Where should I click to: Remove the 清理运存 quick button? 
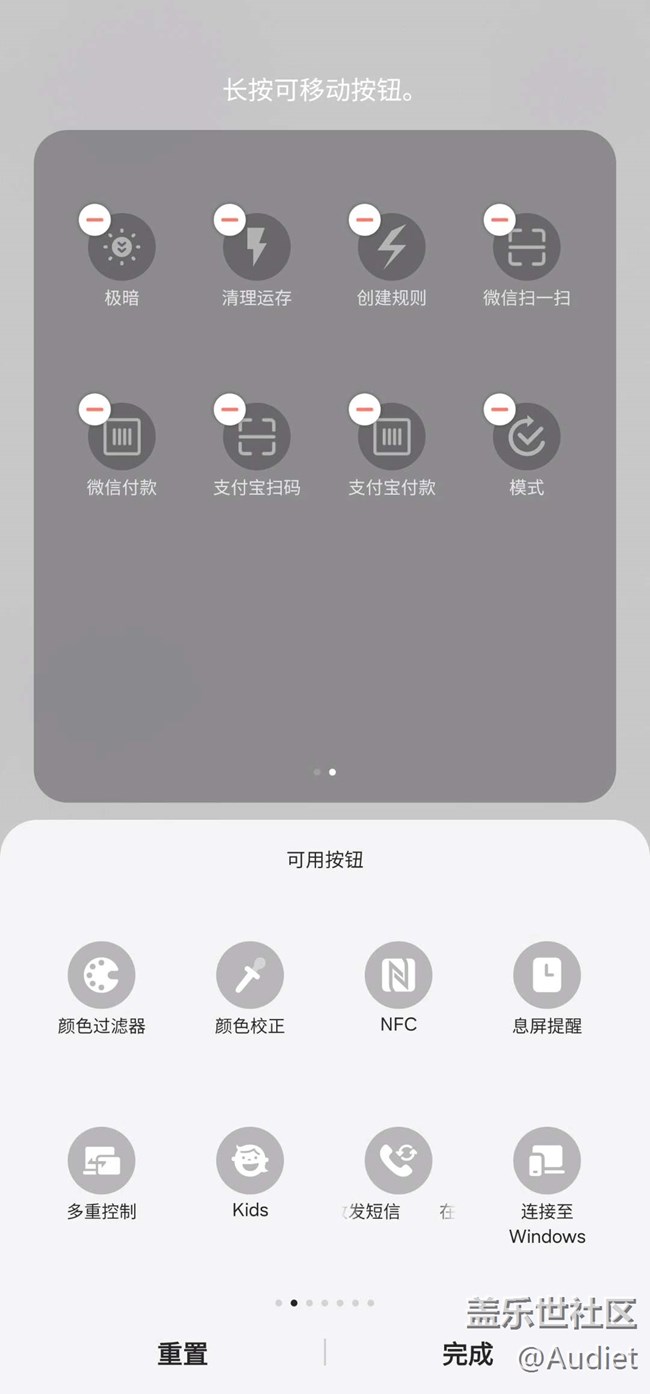pyautogui.click(x=229, y=218)
